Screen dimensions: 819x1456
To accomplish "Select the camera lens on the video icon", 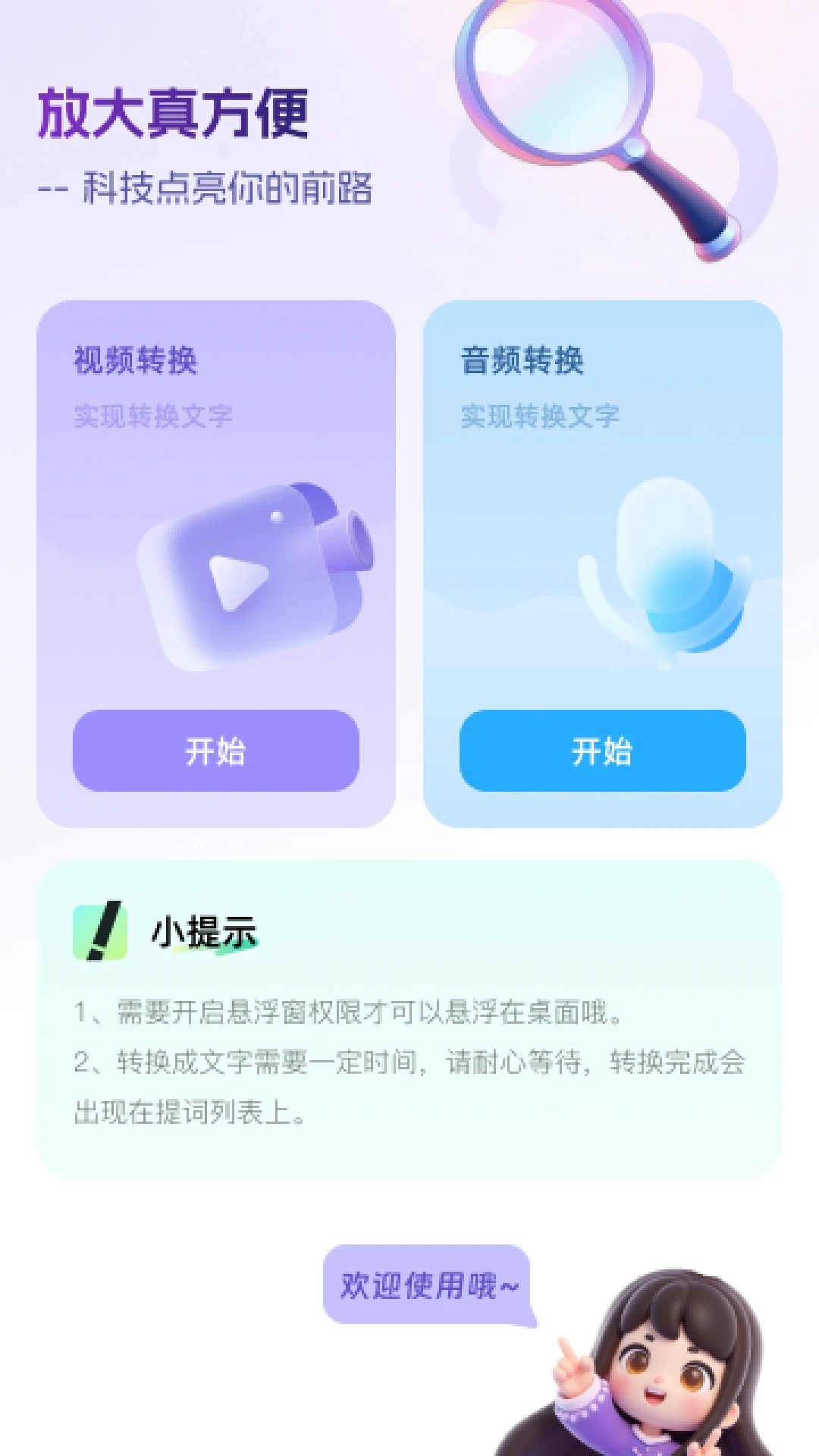I will point(349,535).
